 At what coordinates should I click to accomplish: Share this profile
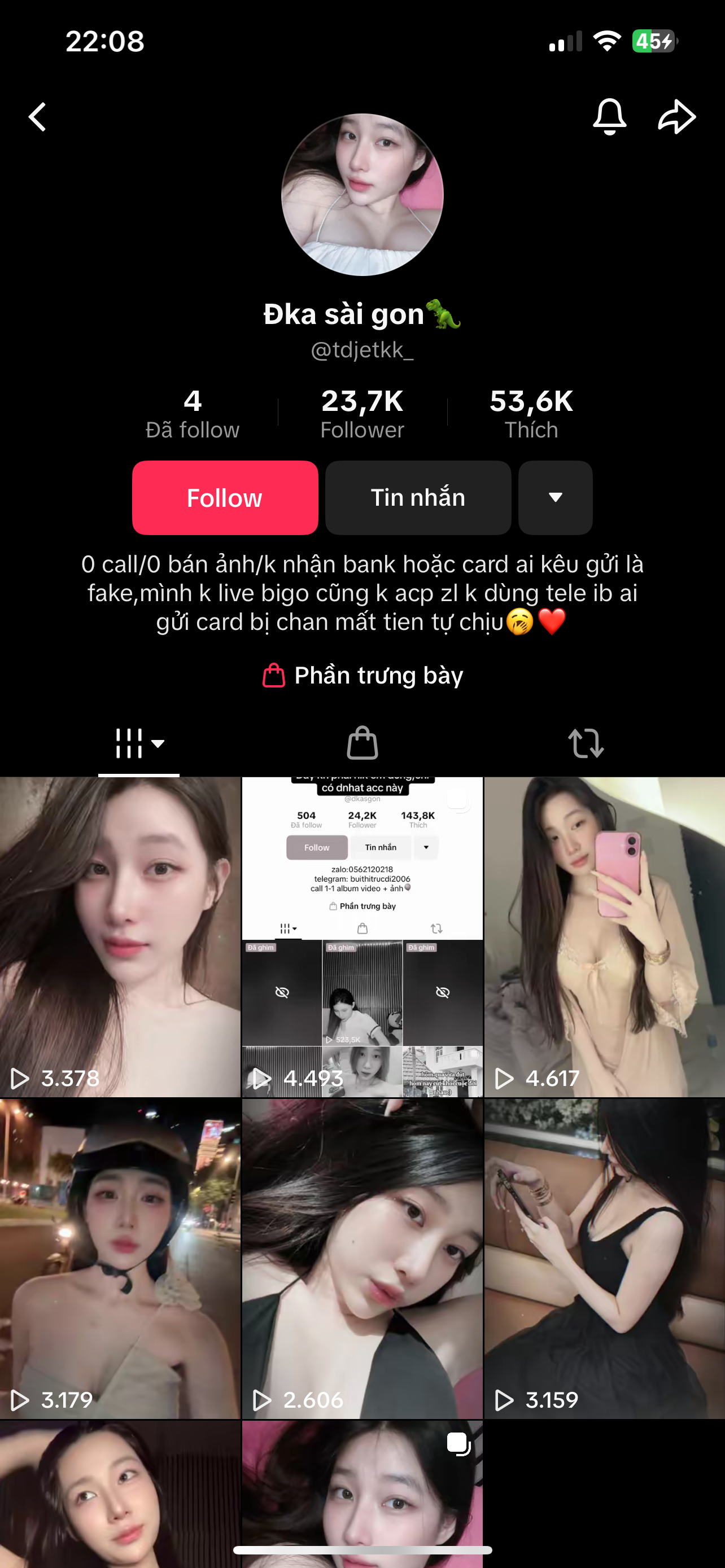click(x=676, y=116)
